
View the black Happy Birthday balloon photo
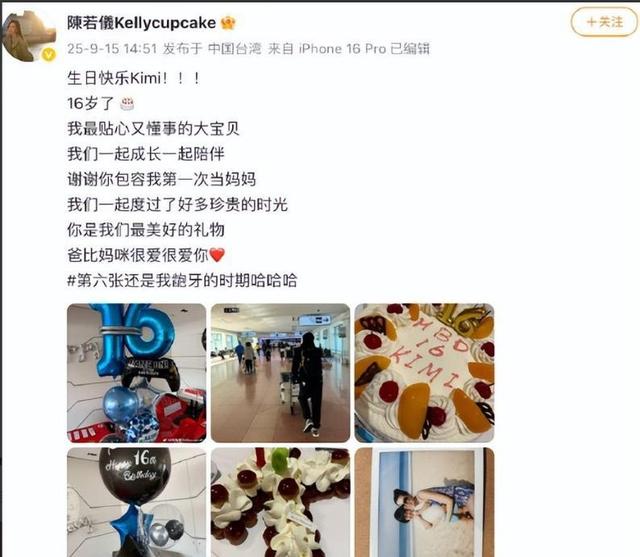(x=135, y=501)
